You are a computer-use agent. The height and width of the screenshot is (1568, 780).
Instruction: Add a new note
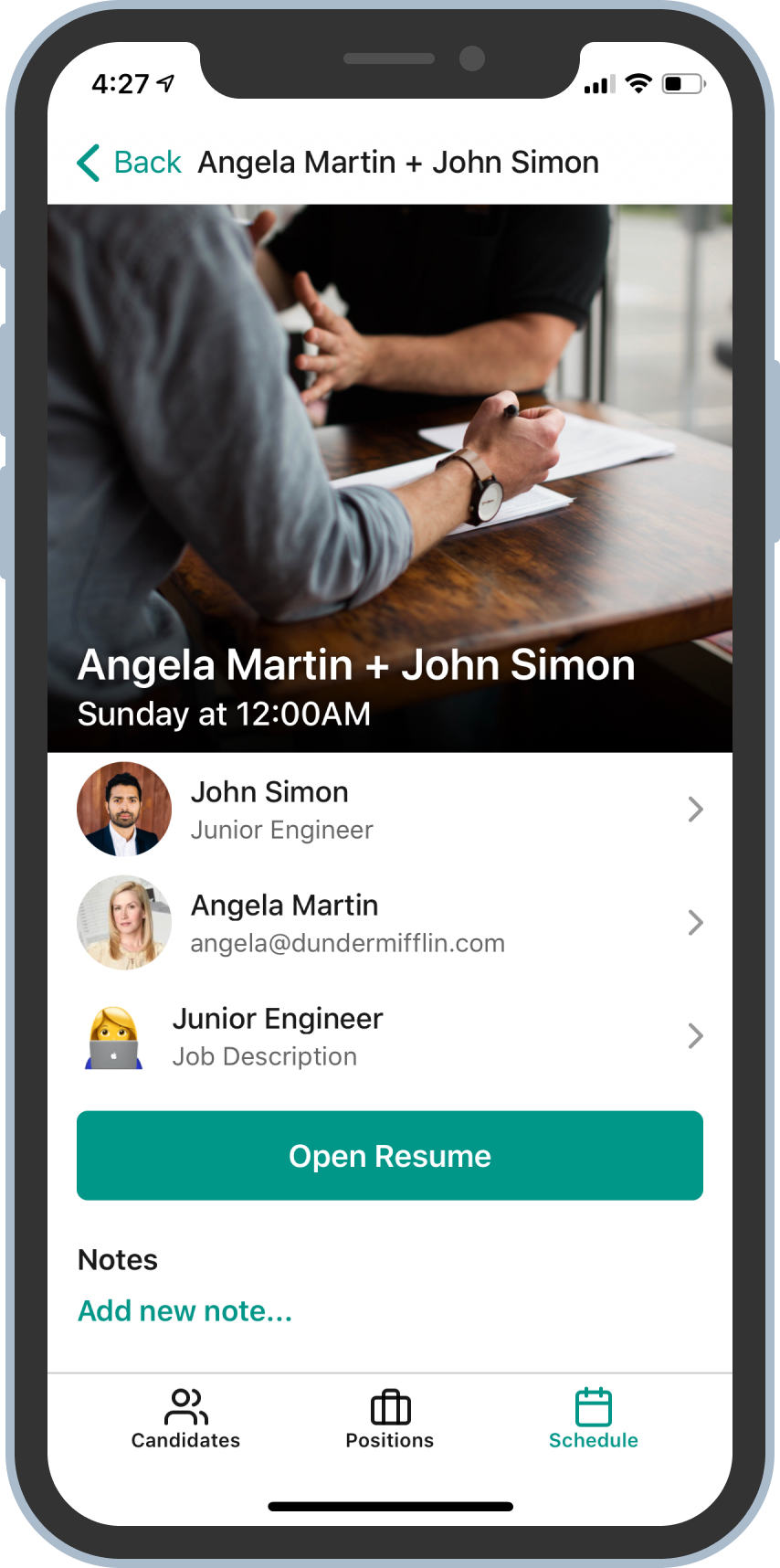[x=185, y=1311]
